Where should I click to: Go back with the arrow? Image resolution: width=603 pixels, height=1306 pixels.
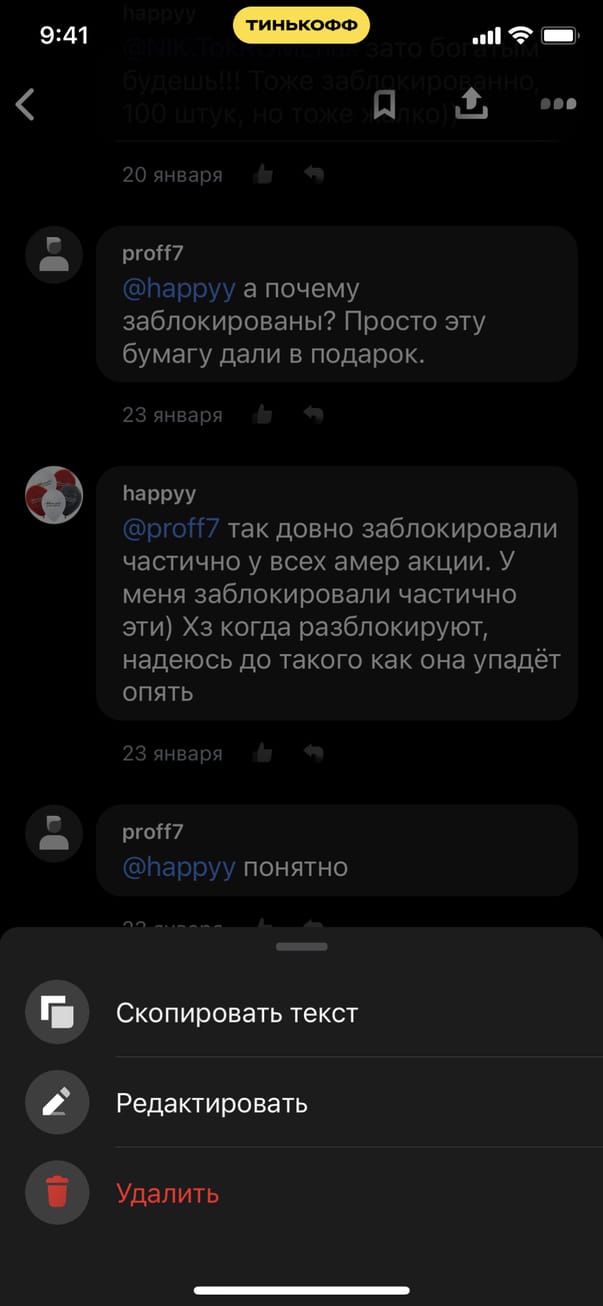26,104
